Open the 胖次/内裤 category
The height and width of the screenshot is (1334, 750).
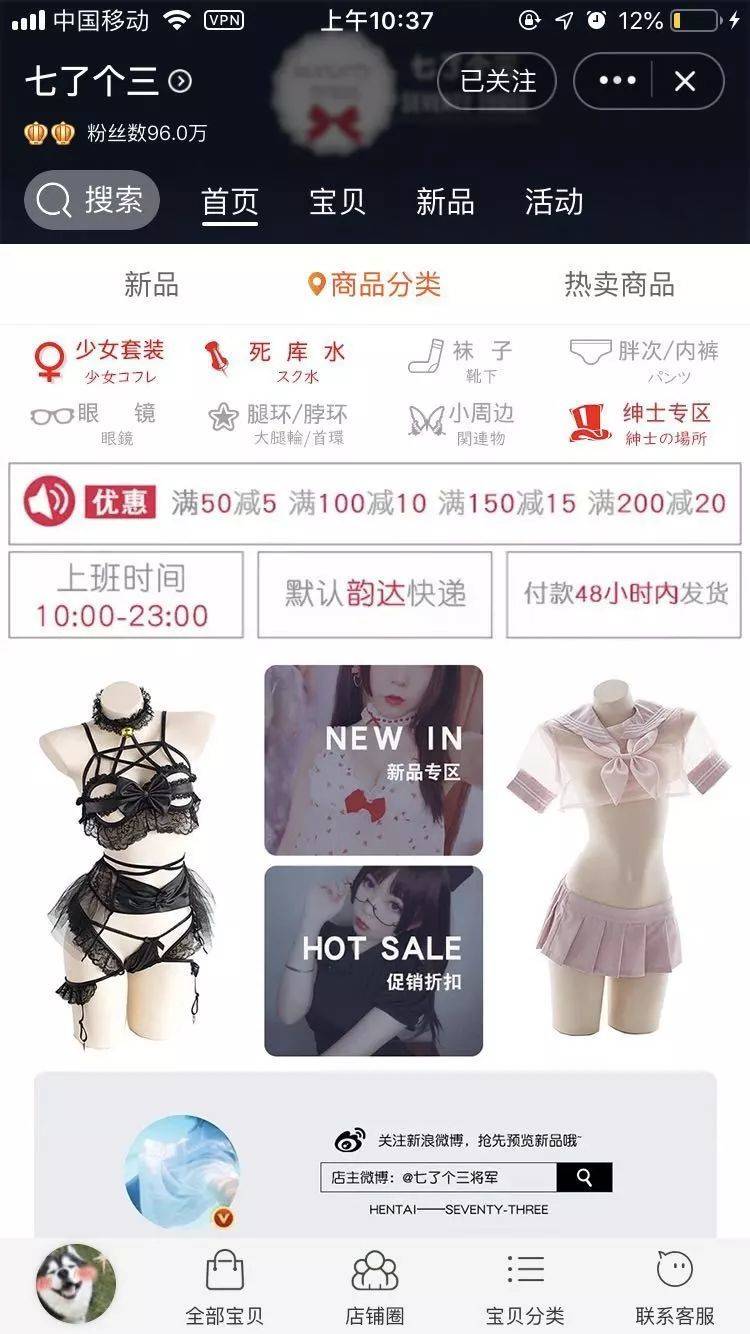pos(645,360)
